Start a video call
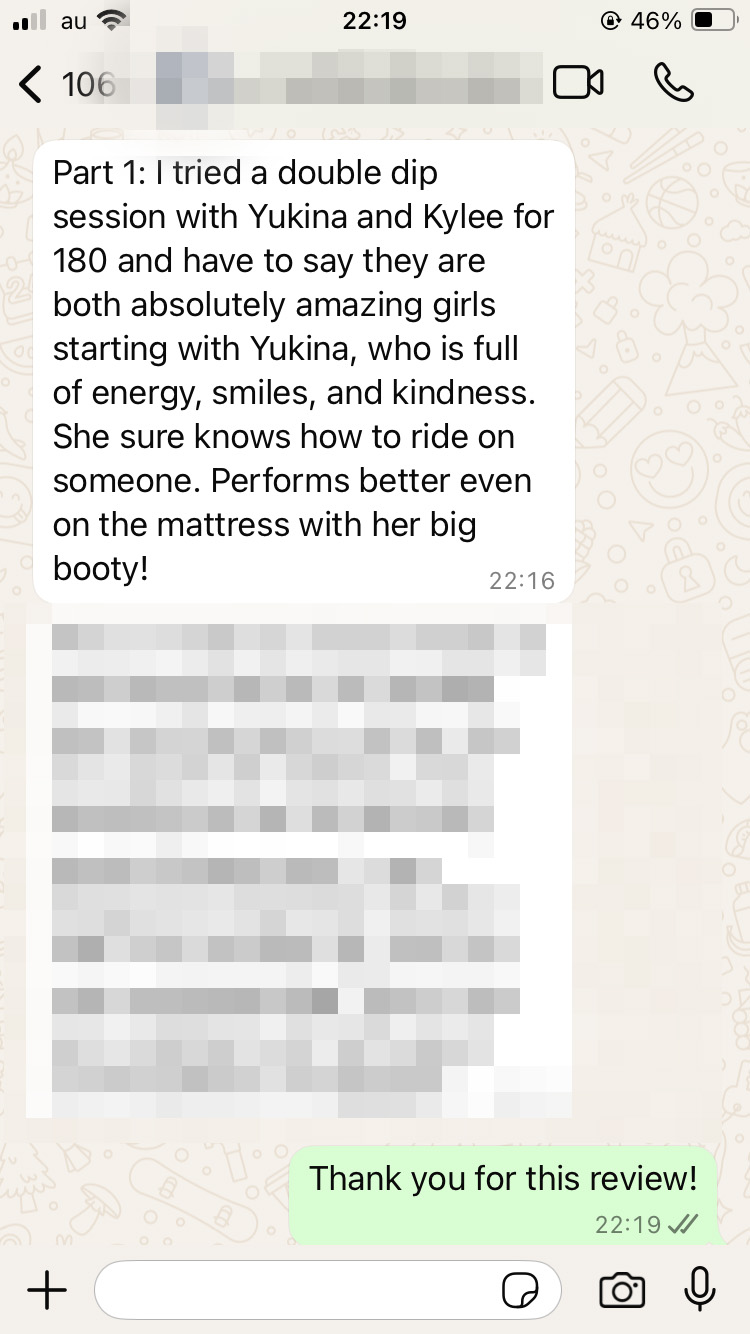The width and height of the screenshot is (750, 1334). 578,83
